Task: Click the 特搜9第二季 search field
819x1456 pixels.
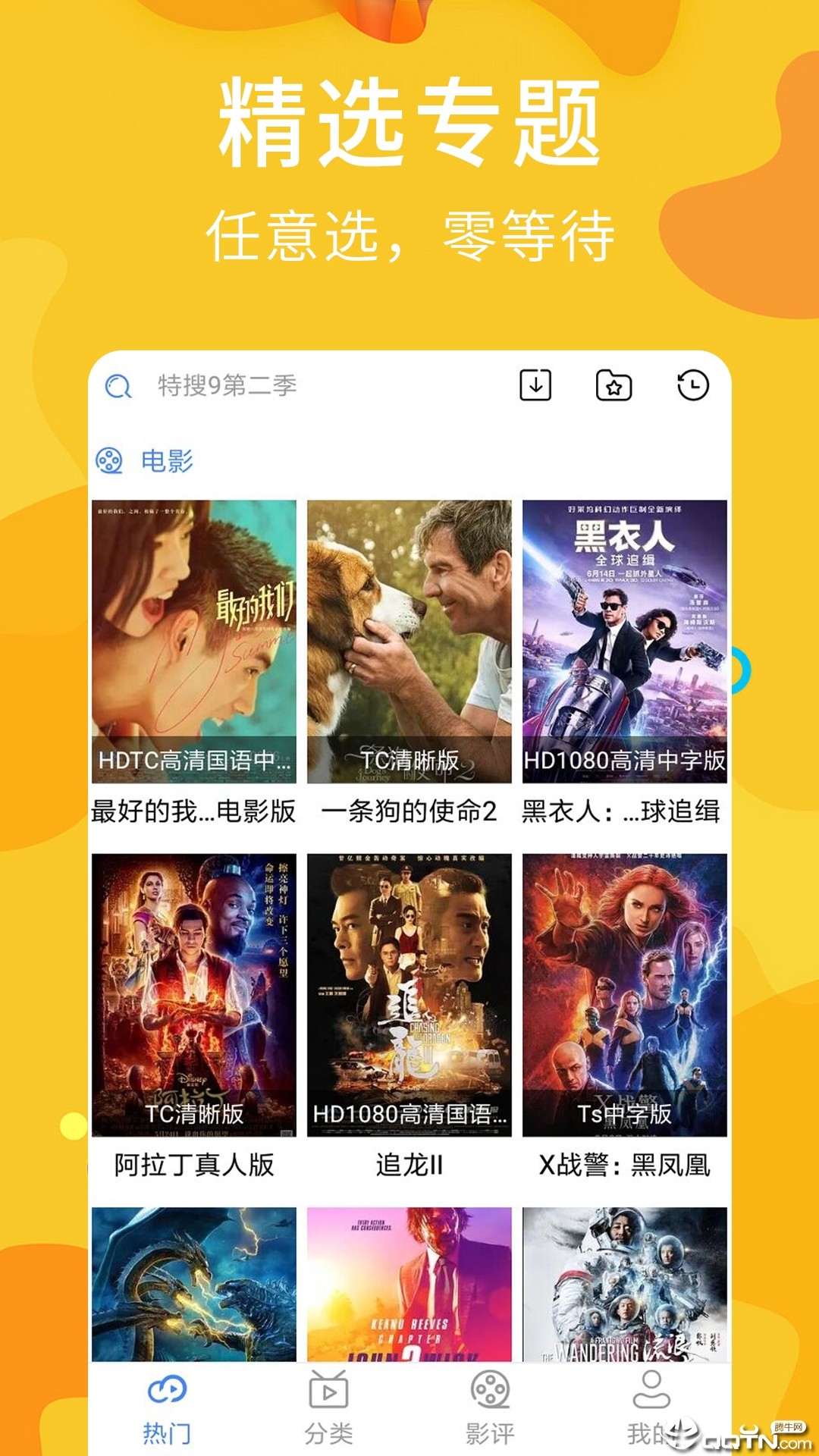Action: [227, 385]
